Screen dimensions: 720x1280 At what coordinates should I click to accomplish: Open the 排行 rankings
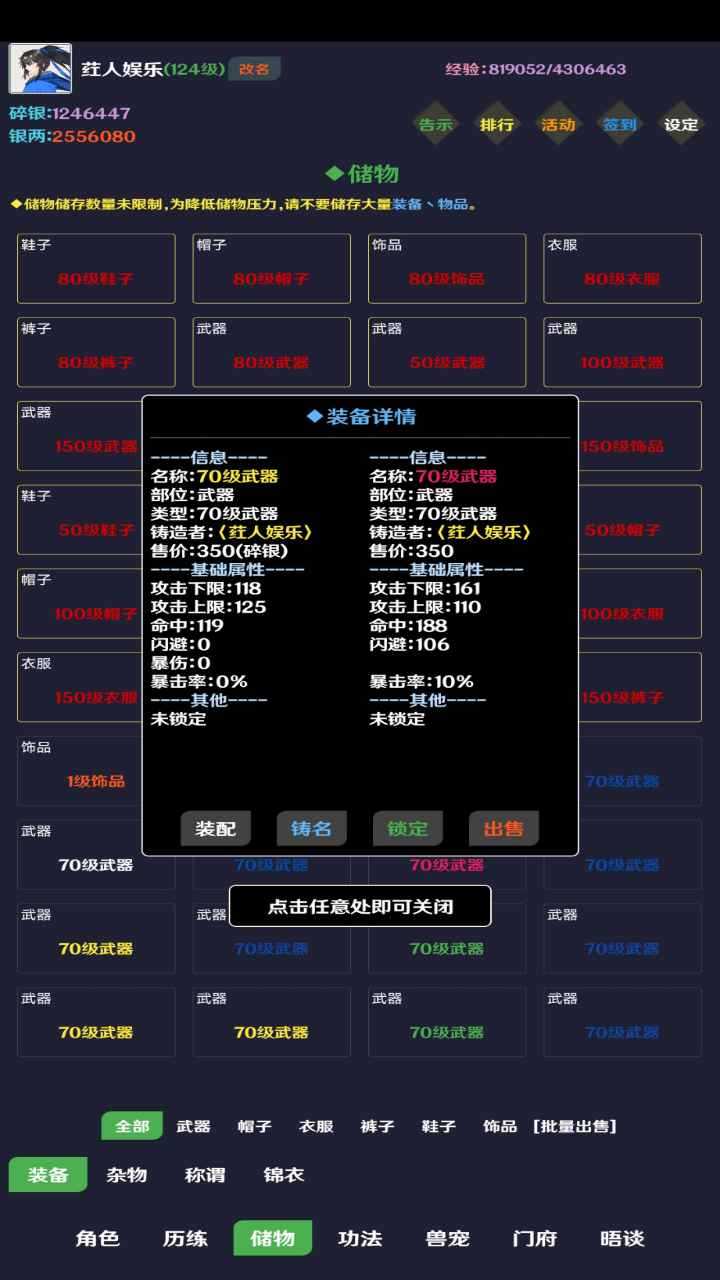[x=497, y=125]
